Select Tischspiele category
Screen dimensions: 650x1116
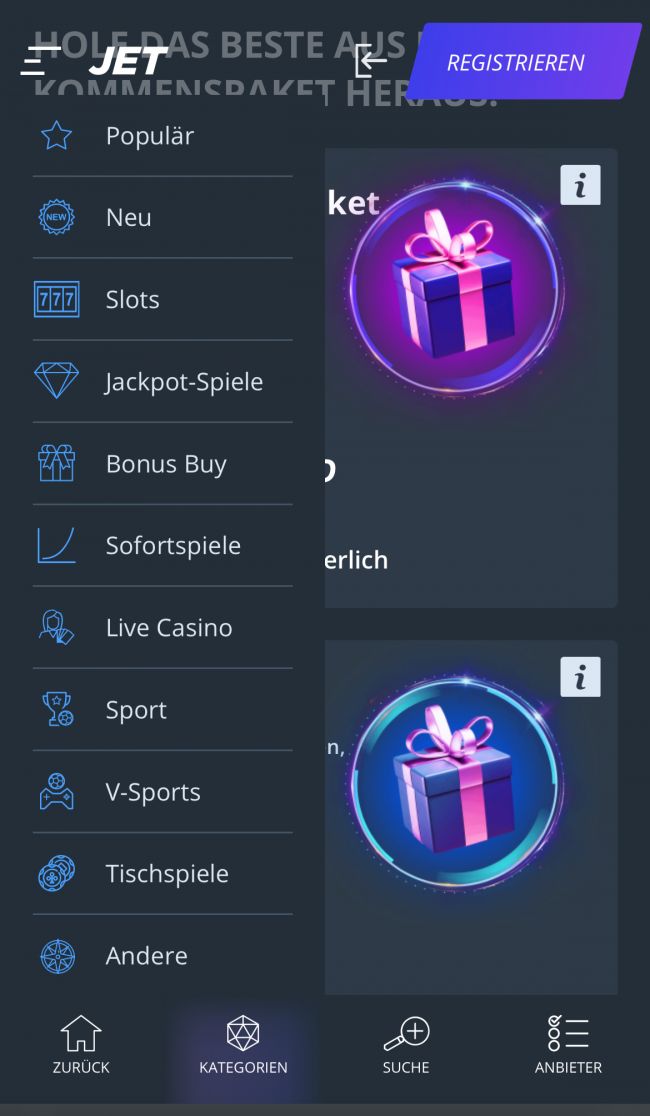point(167,874)
